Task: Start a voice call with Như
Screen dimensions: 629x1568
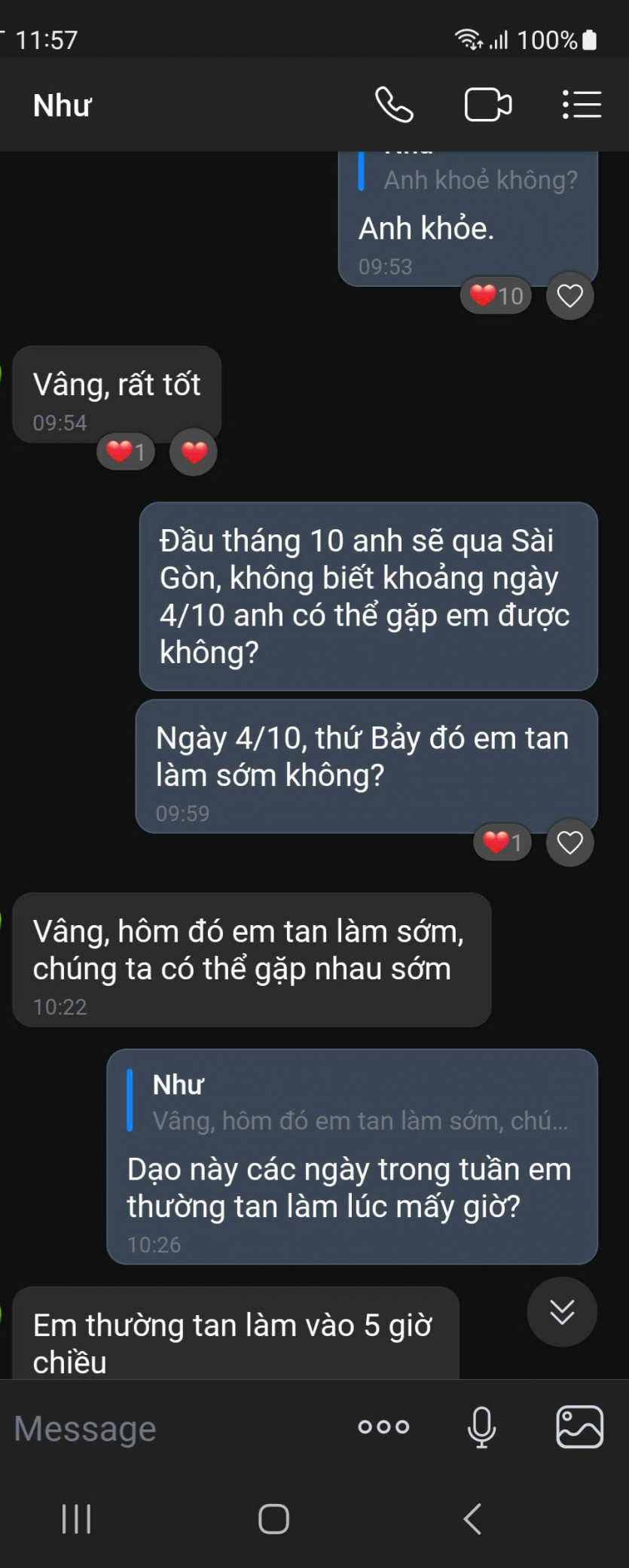Action: (394, 105)
